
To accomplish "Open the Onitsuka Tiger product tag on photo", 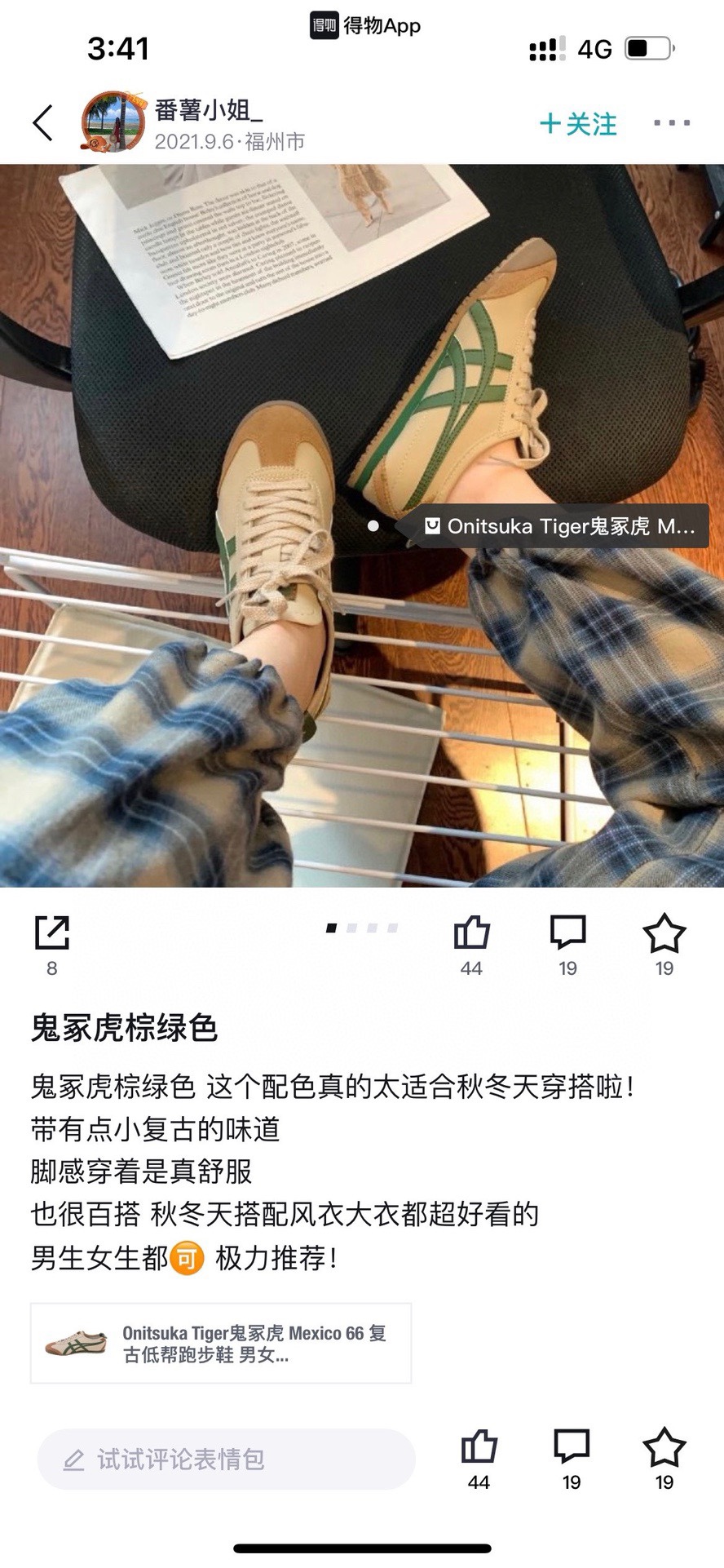I will [560, 526].
